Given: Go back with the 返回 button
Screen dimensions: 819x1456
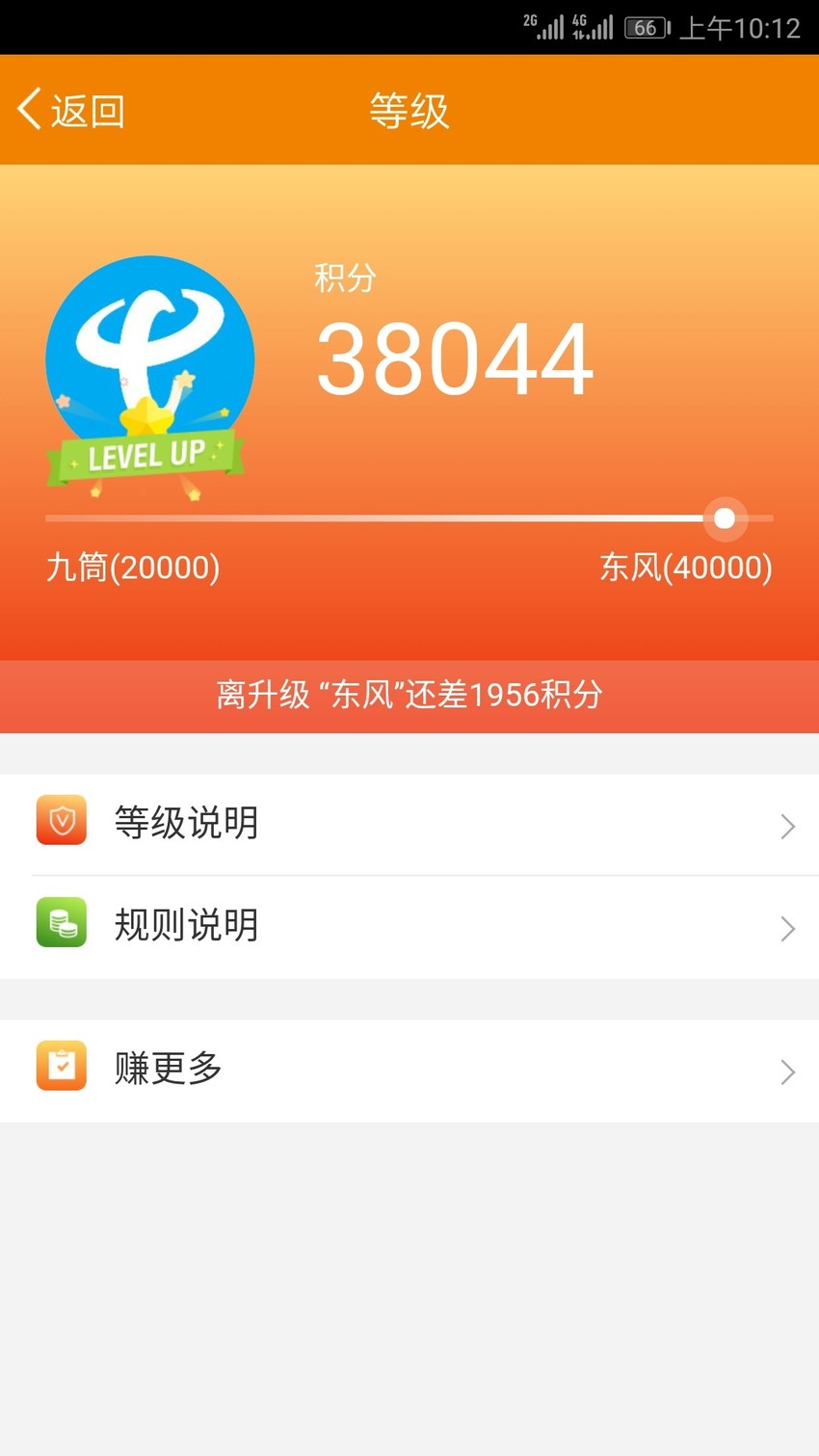Looking at the screenshot, I should [x=72, y=110].
